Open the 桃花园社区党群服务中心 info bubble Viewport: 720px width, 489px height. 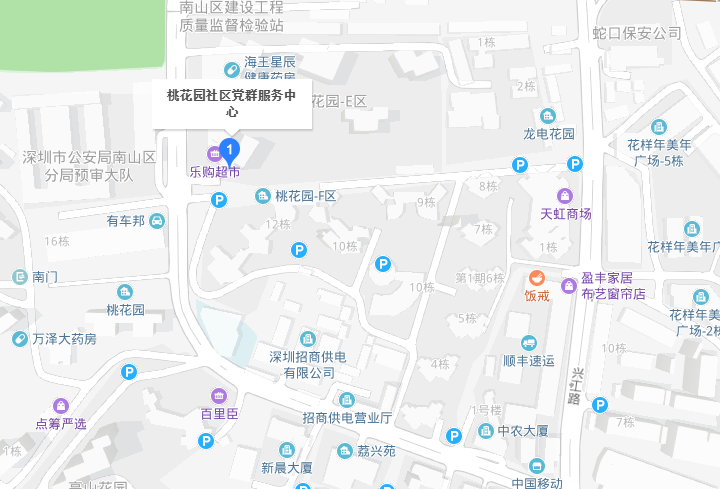click(232, 104)
